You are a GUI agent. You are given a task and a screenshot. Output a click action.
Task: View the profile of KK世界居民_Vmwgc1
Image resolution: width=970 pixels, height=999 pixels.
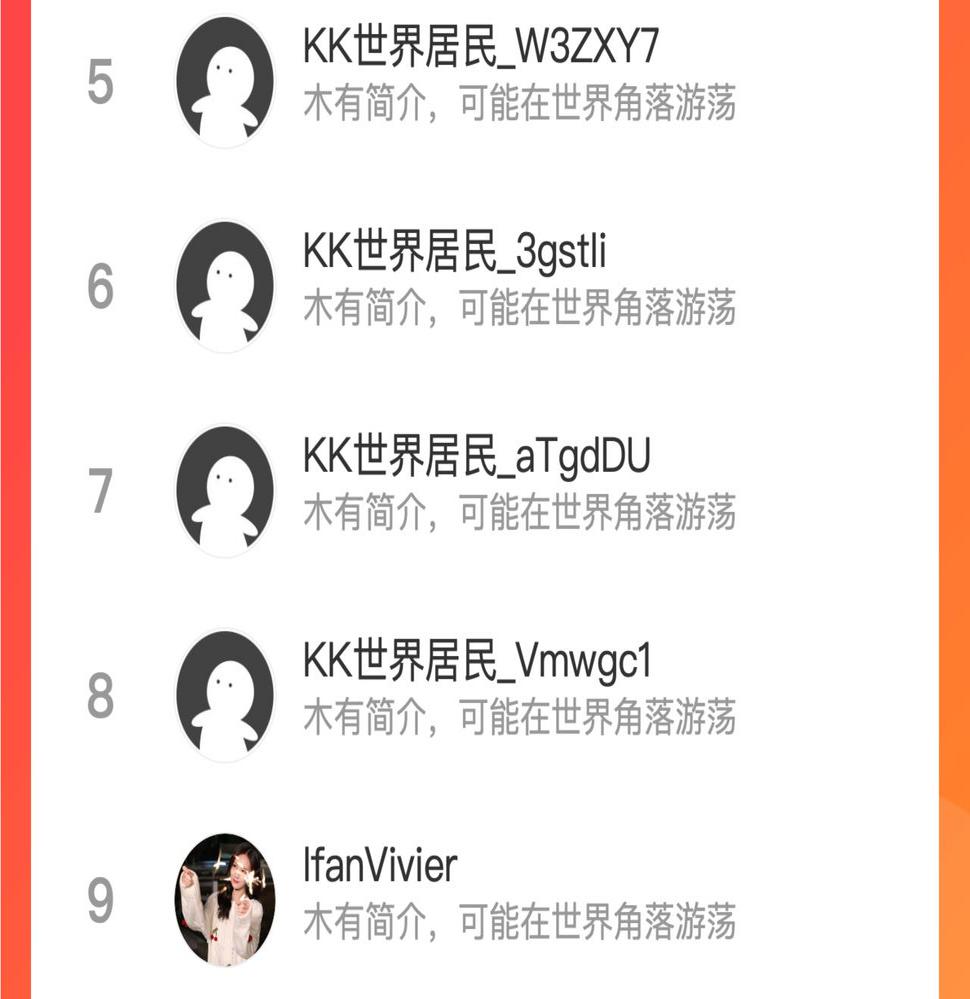click(x=477, y=662)
